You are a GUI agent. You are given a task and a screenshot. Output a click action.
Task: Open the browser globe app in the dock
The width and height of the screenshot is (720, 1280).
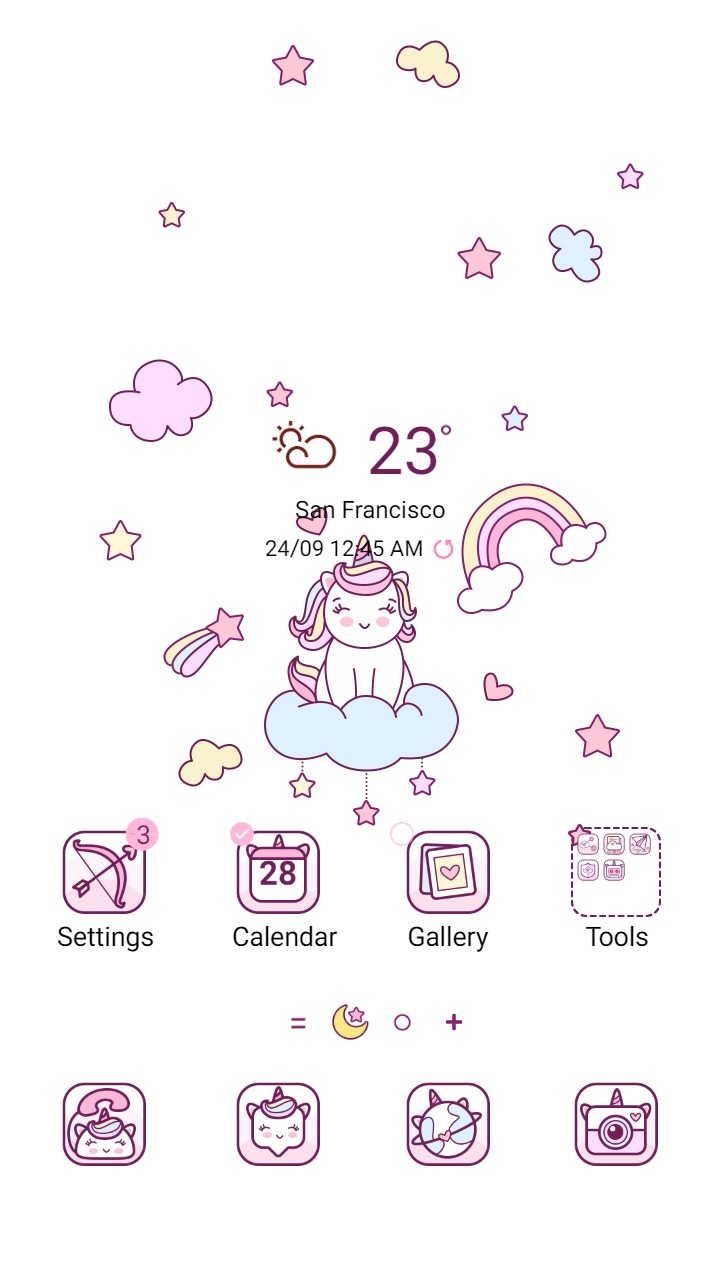coord(447,1123)
